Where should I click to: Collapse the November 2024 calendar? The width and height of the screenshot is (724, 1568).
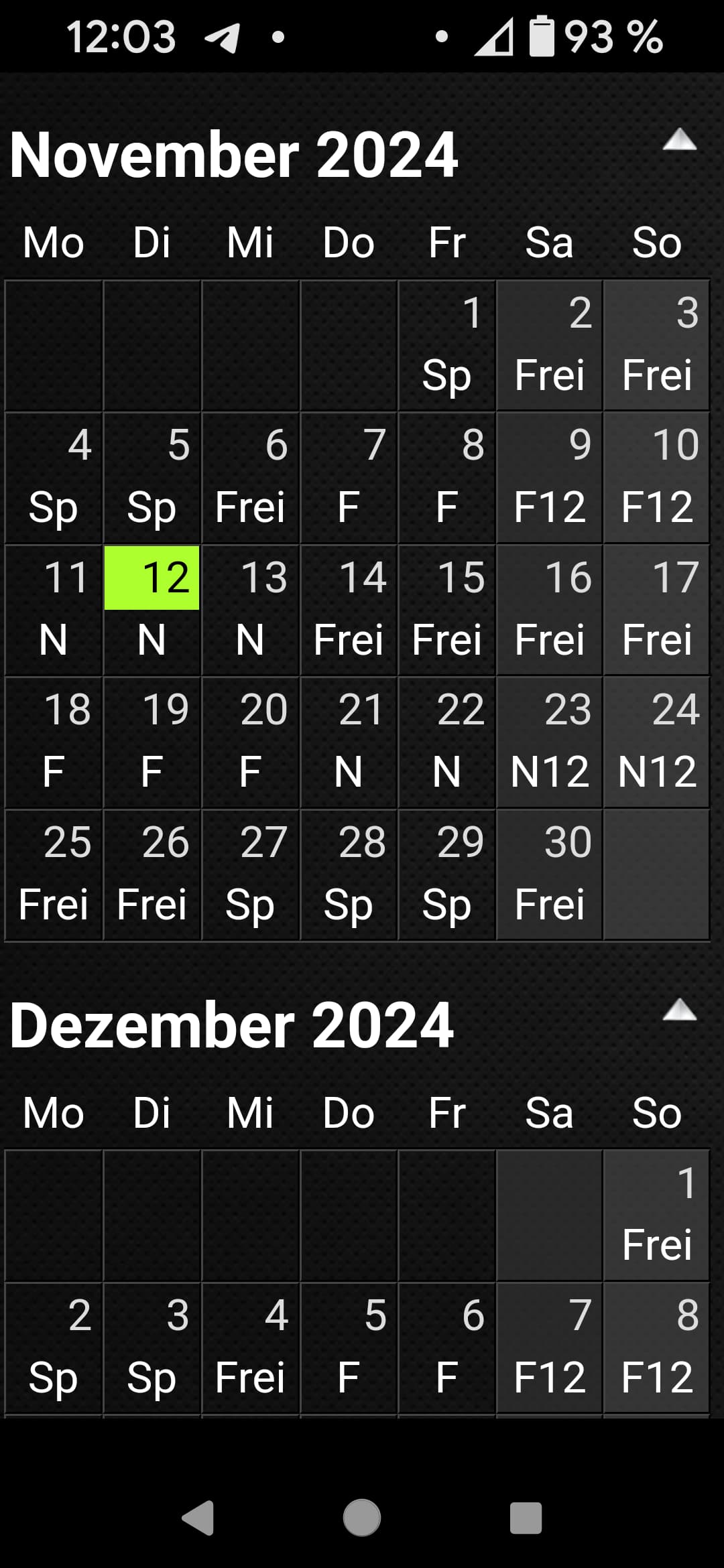[x=679, y=139]
